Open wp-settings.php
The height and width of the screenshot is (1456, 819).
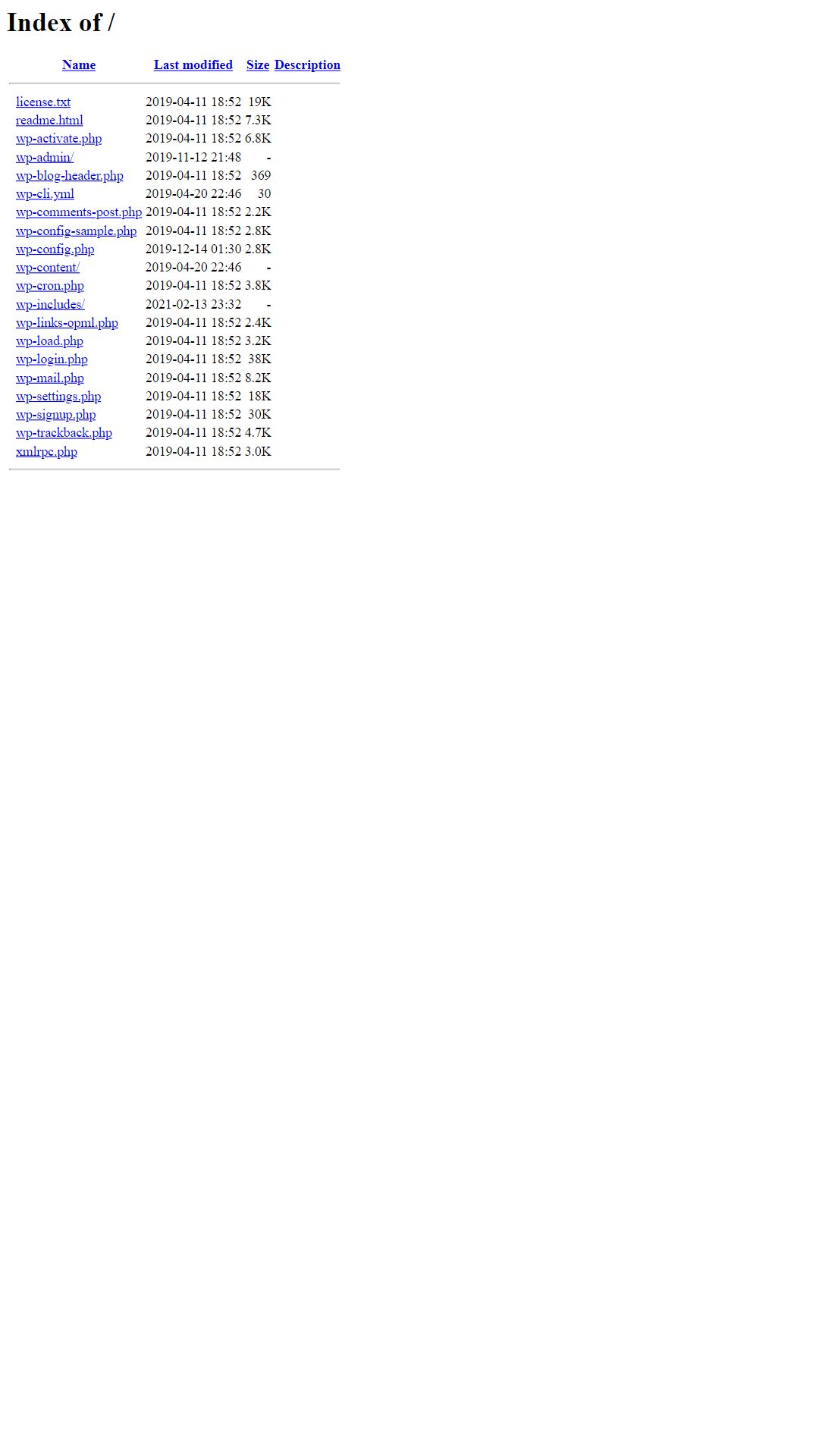coord(58,396)
